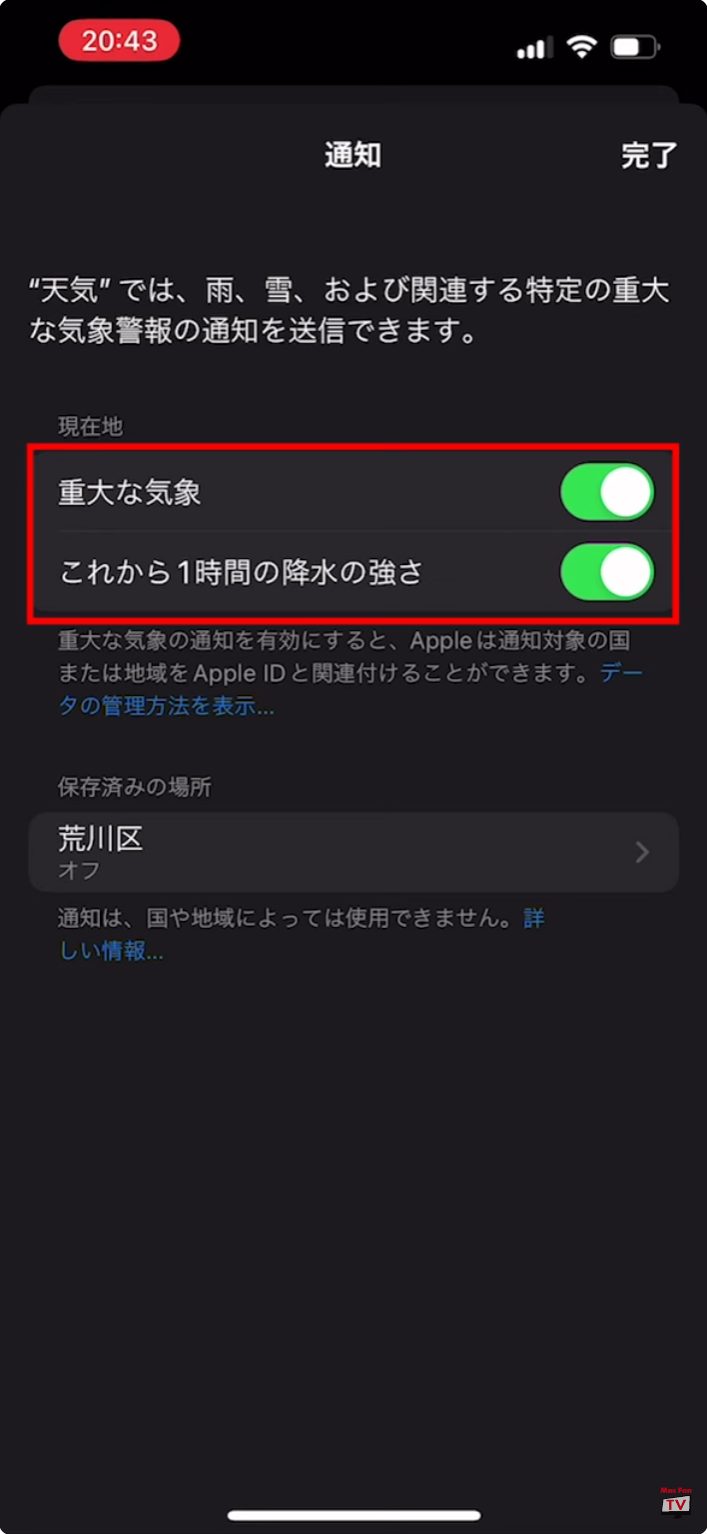
Task: Open the 荒川区 saved location row
Action: pyautogui.click(x=353, y=852)
